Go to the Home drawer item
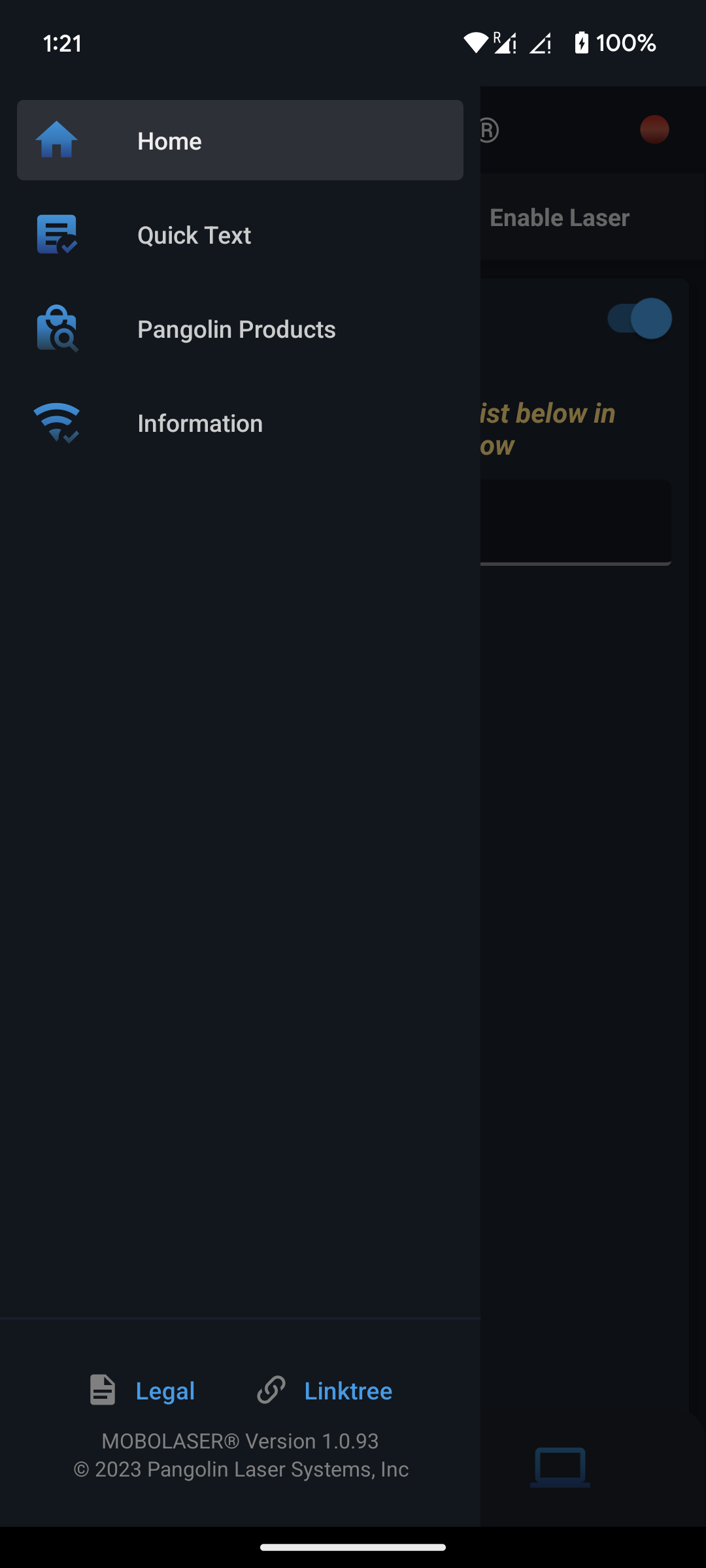 239,140
